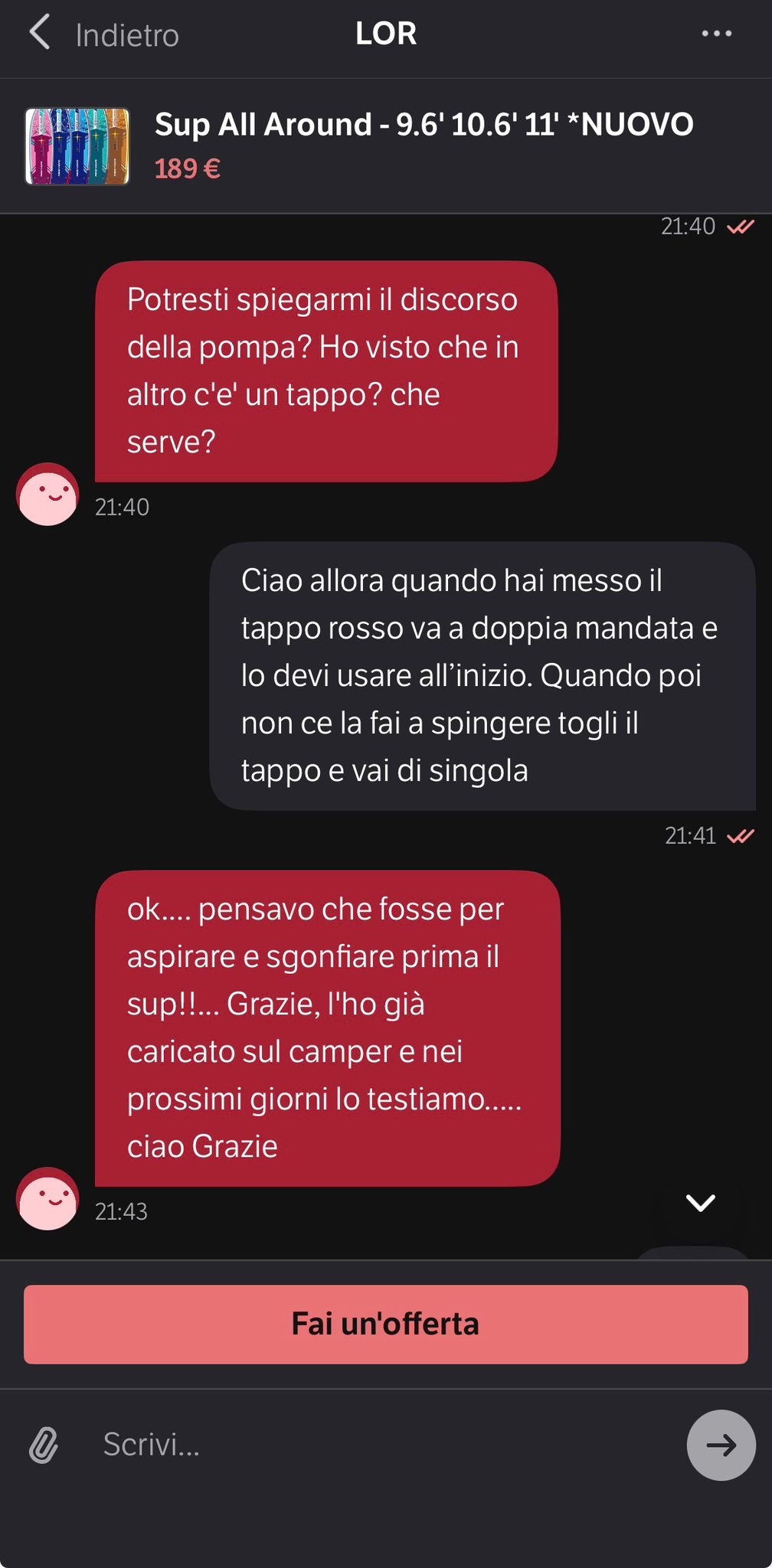Open LOR's avatar next to the 21:43 message
The image size is (772, 1568).
tap(47, 1198)
